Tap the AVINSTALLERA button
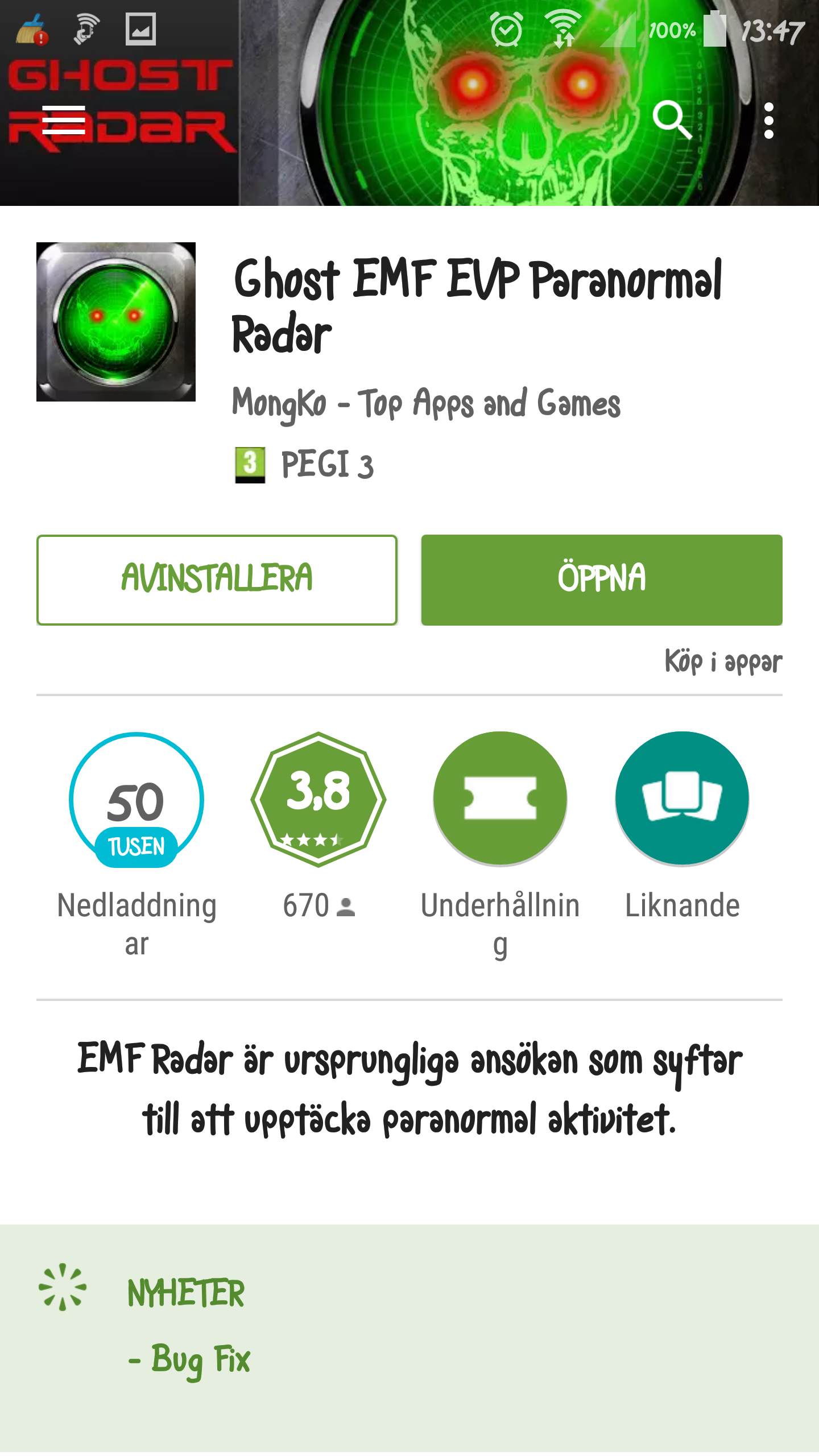 217,580
